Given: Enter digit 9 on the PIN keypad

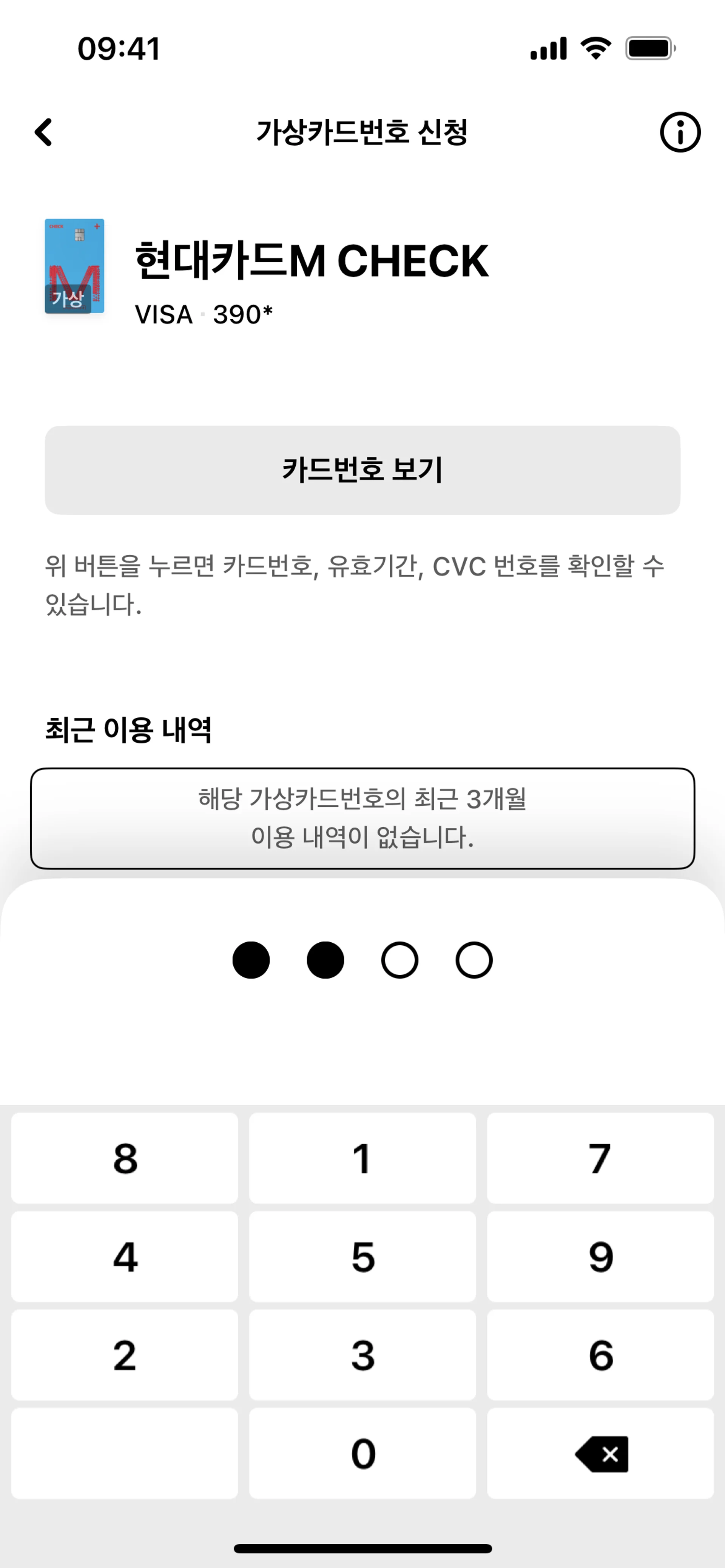Looking at the screenshot, I should (x=600, y=1257).
